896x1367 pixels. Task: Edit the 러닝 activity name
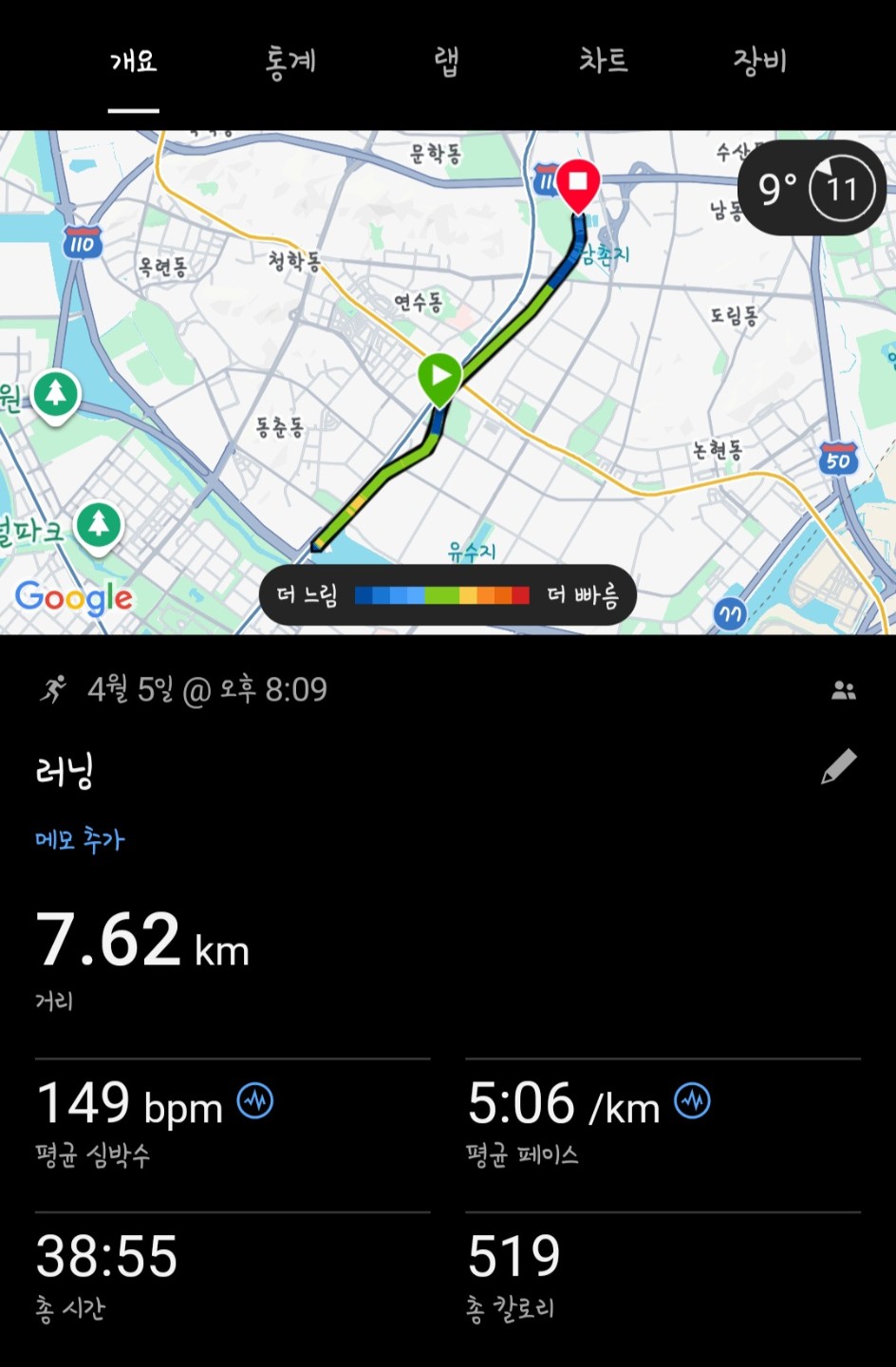tap(838, 767)
